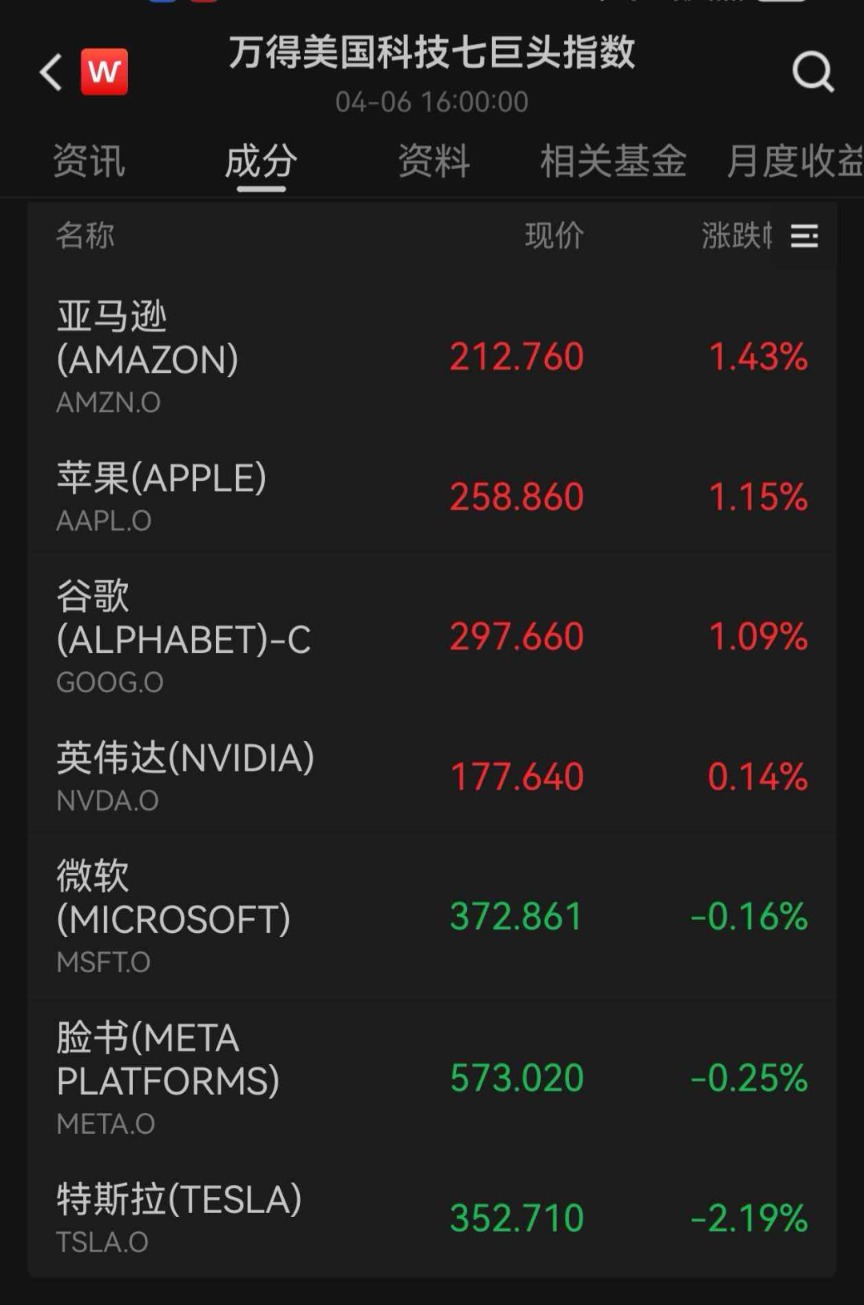Image resolution: width=864 pixels, height=1305 pixels.
Task: Open the 相关基金 tab
Action: coord(613,161)
